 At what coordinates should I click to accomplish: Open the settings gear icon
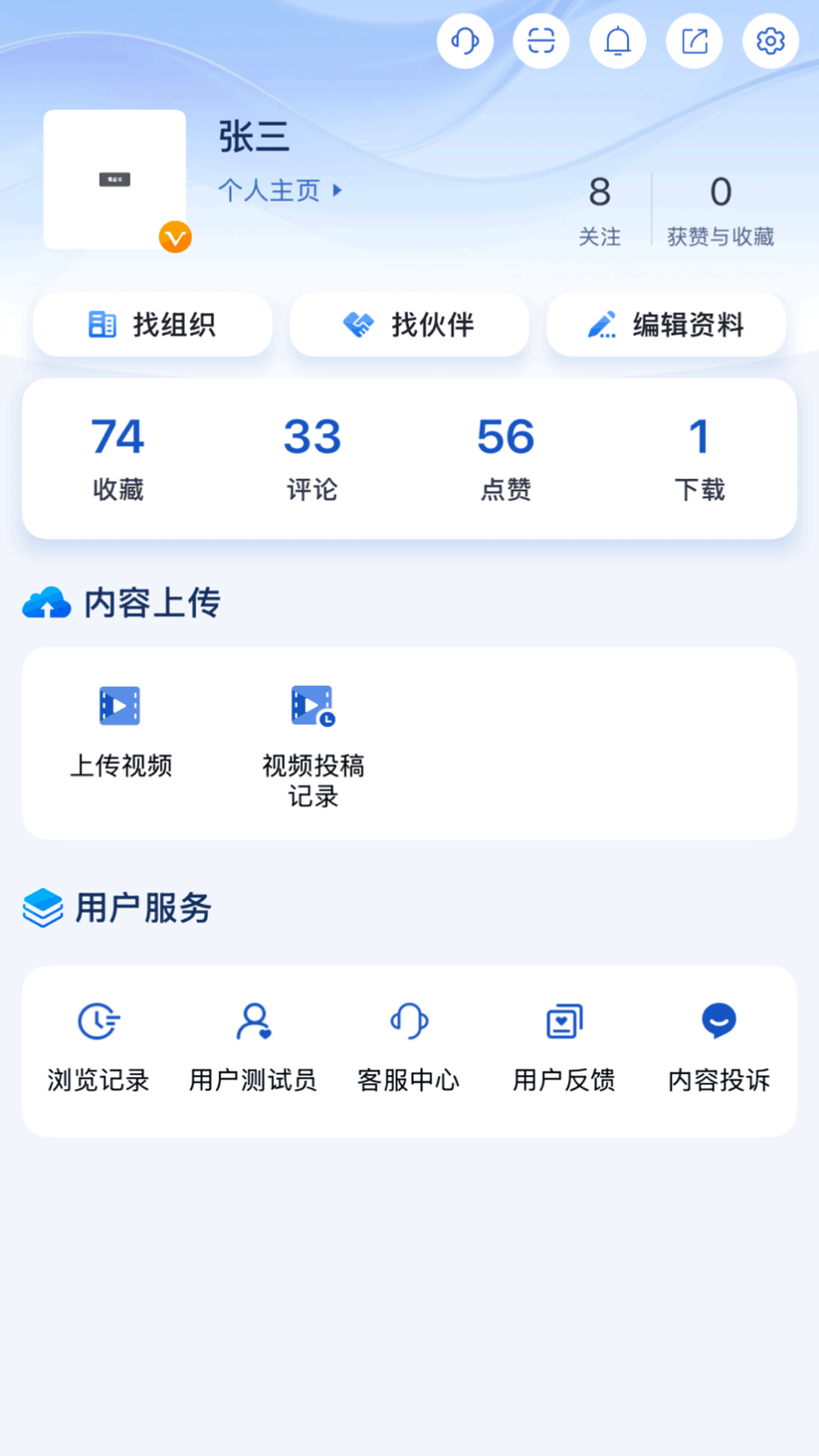pos(770,41)
